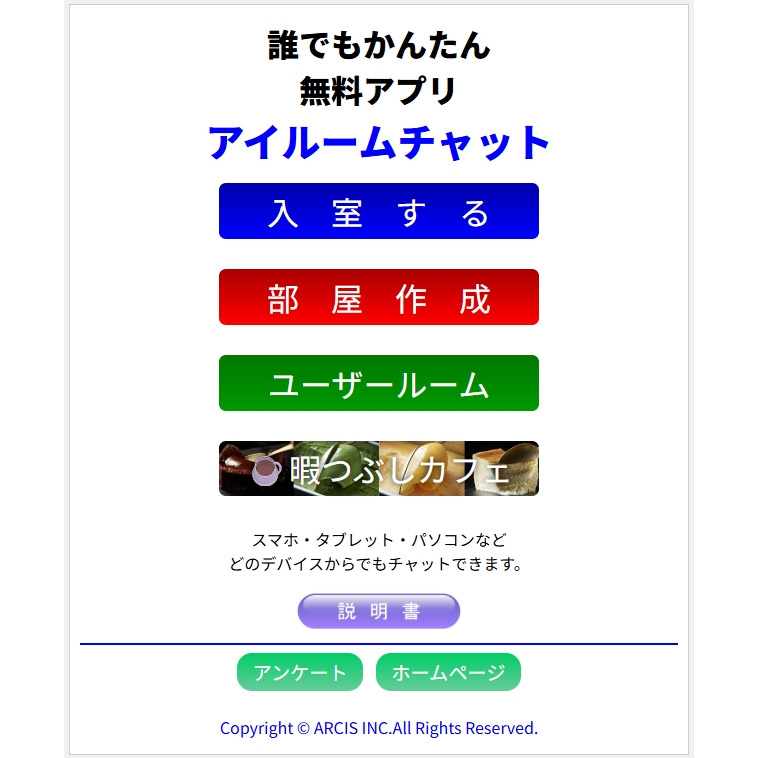The height and width of the screenshot is (758, 758).
Task: Open the 暇つぶしカフェ banner
Action: click(x=378, y=468)
